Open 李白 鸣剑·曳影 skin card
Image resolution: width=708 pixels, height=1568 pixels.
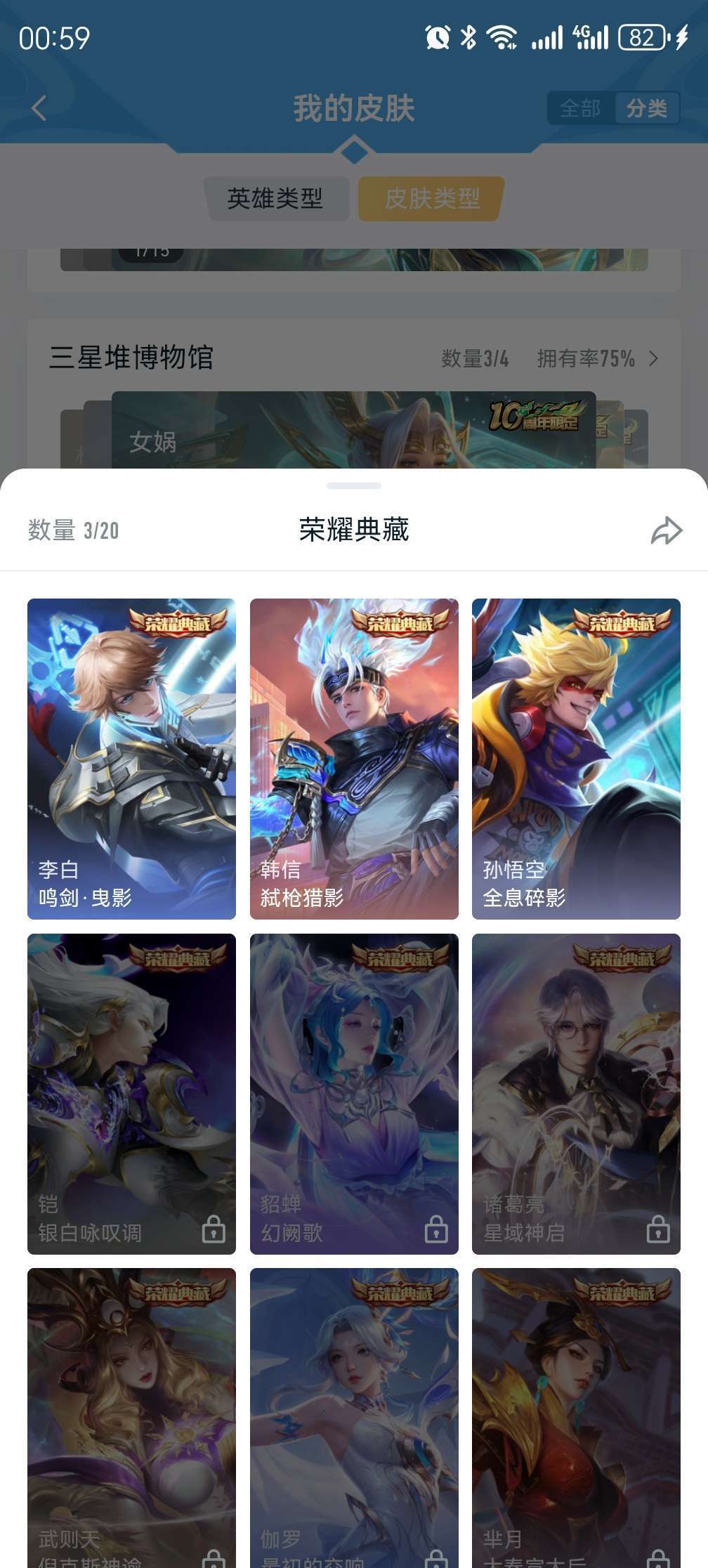click(131, 759)
